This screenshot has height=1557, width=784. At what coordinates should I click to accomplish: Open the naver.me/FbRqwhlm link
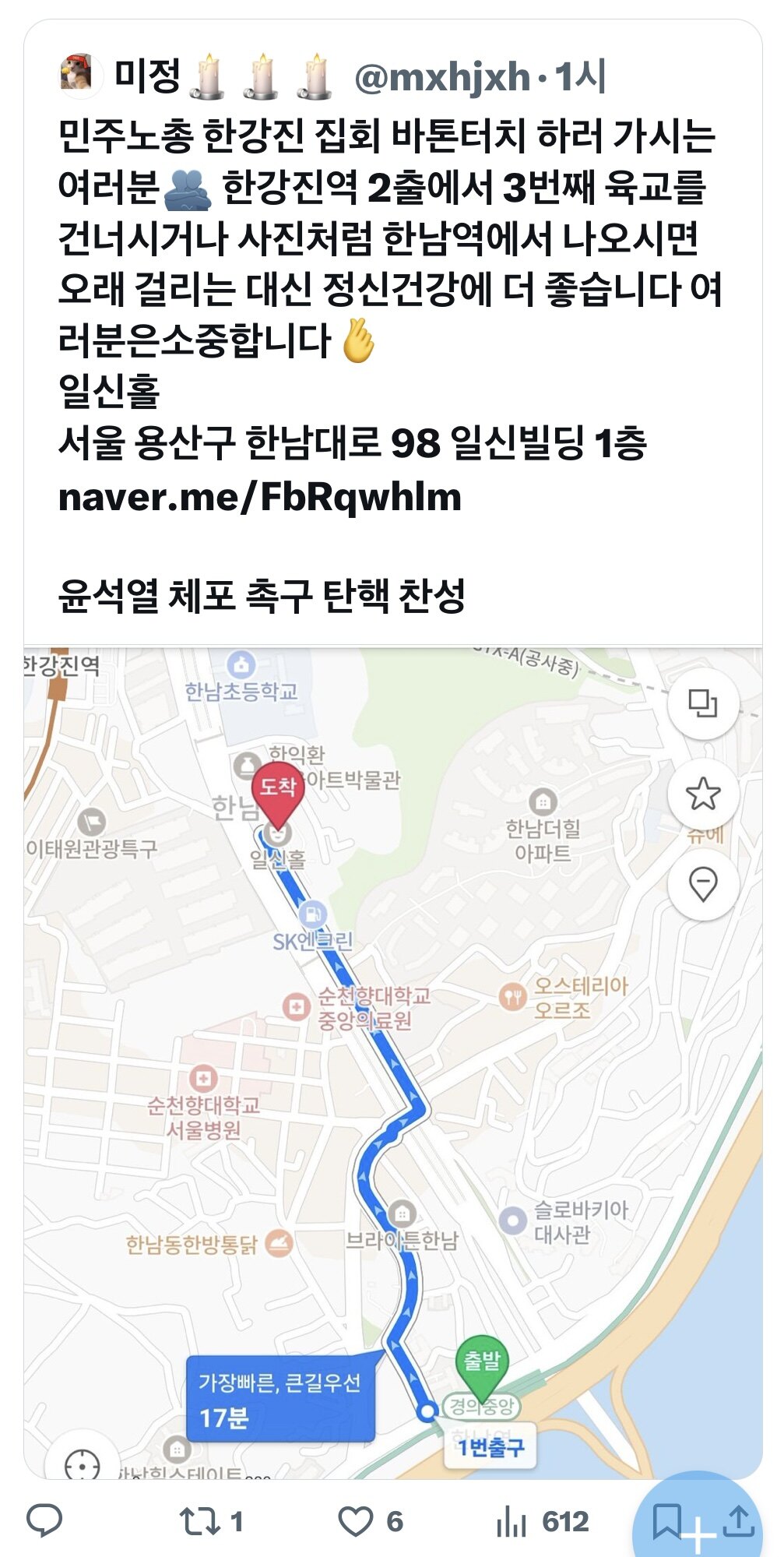click(x=260, y=496)
